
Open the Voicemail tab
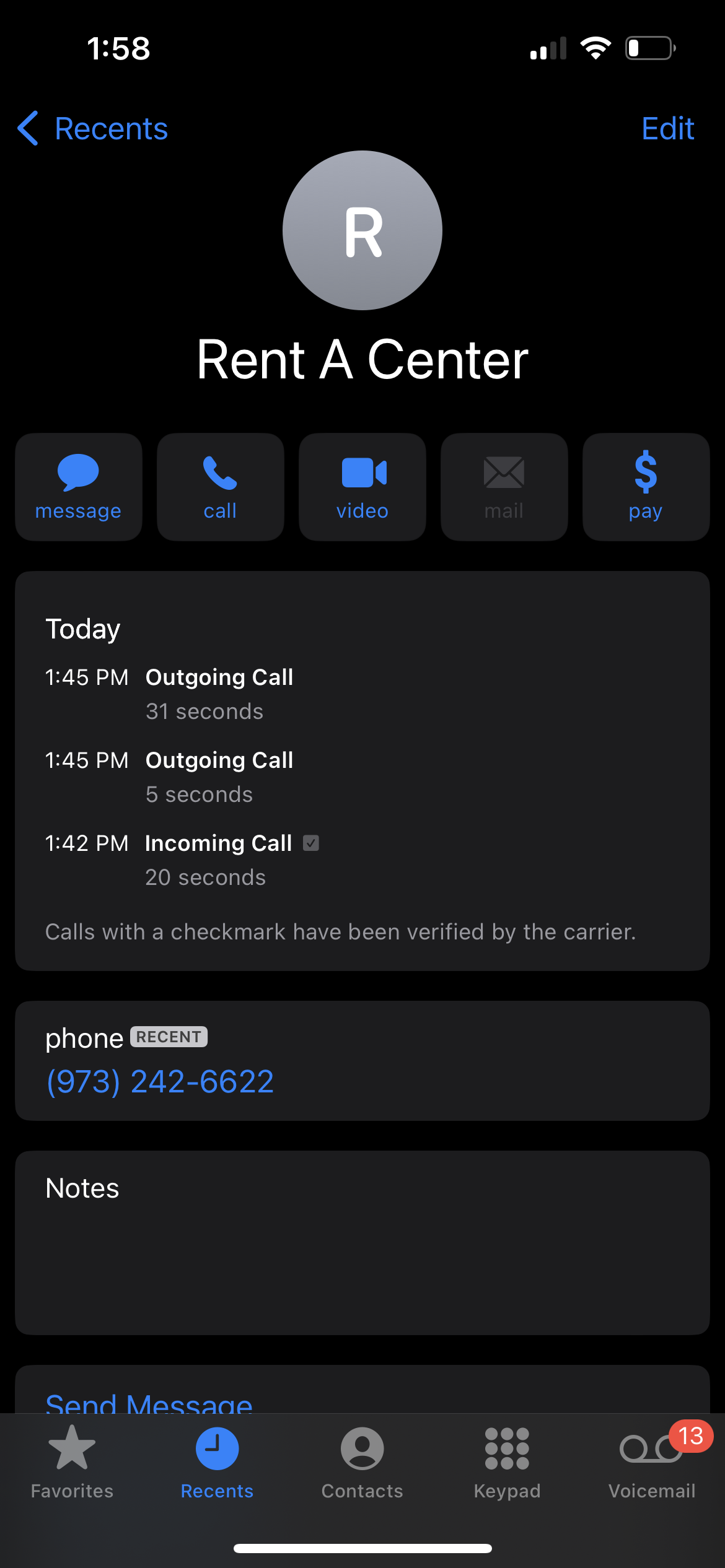(x=652, y=1461)
